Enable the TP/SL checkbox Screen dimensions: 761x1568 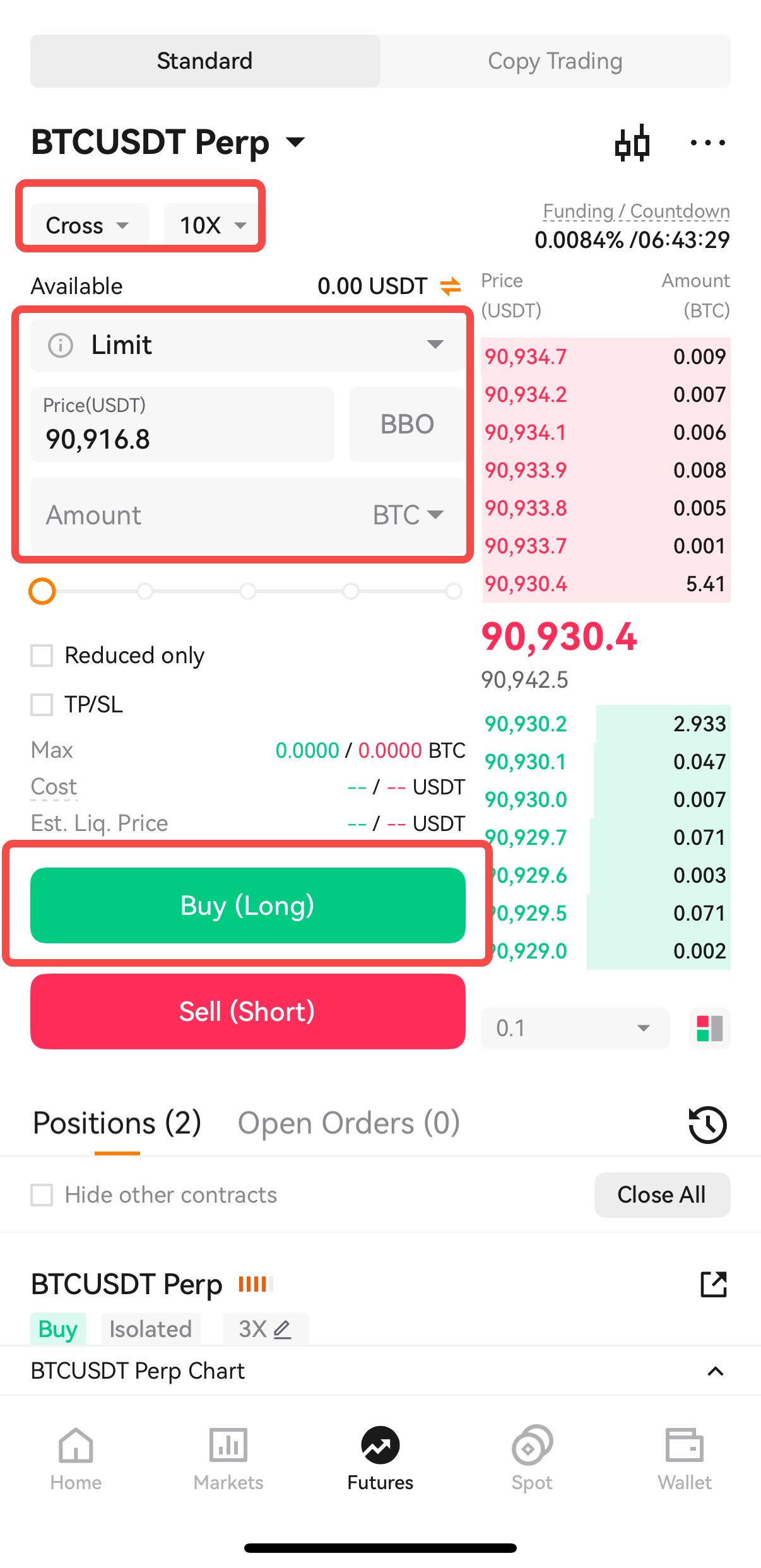click(x=42, y=705)
